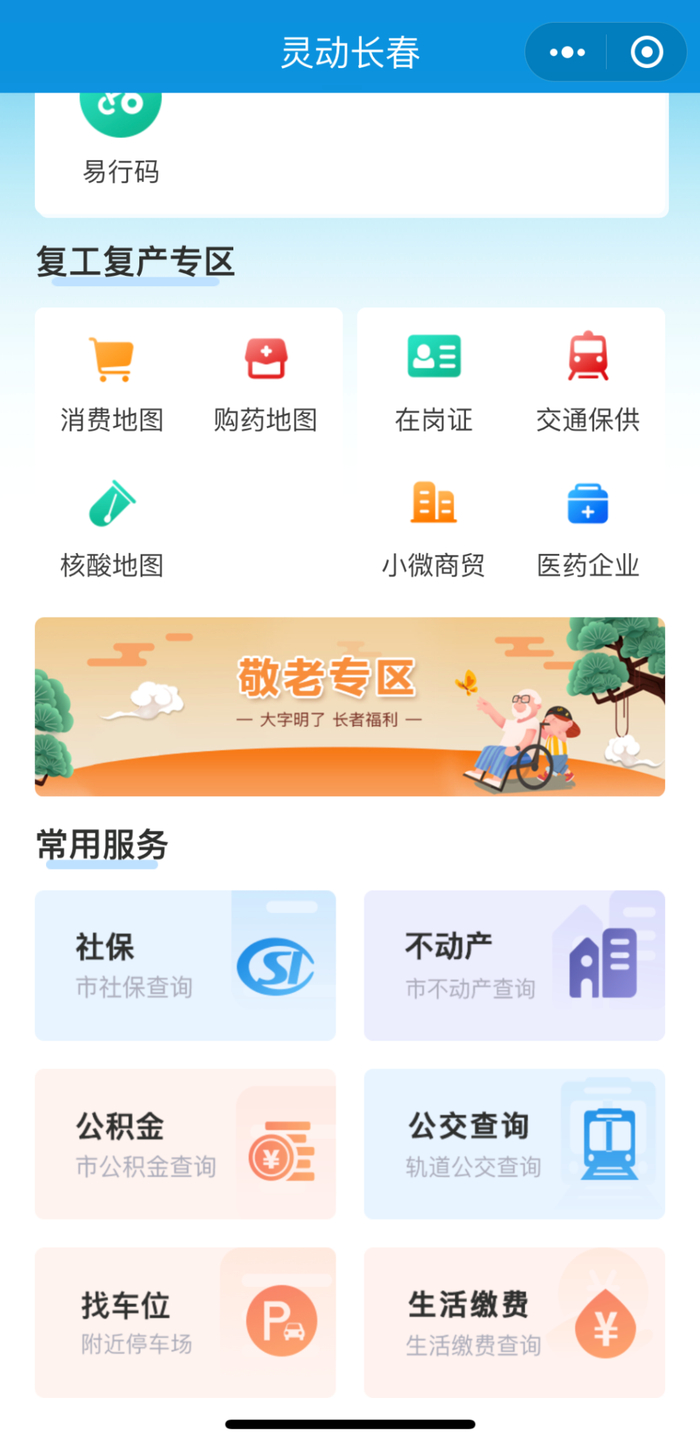700x1444 pixels.
Task: Open the 敬老专区 banner
Action: 350,706
